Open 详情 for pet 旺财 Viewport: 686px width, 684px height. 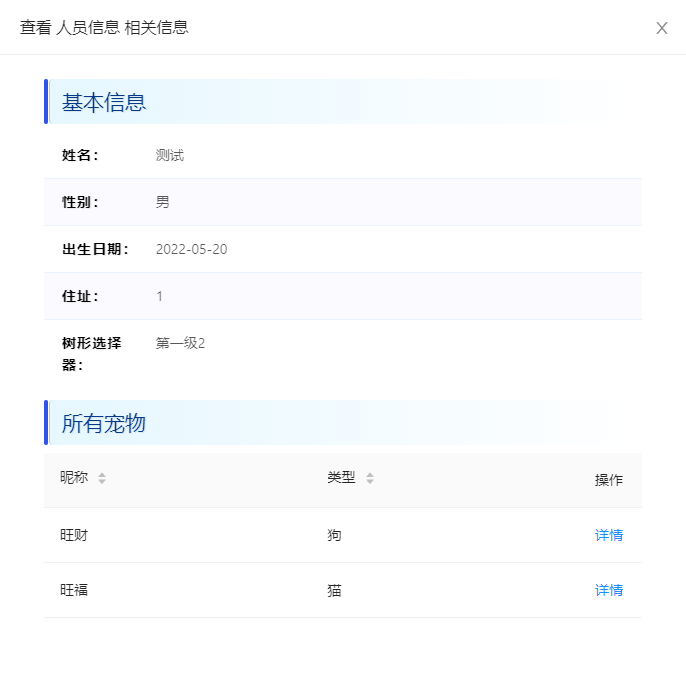pyautogui.click(x=608, y=535)
